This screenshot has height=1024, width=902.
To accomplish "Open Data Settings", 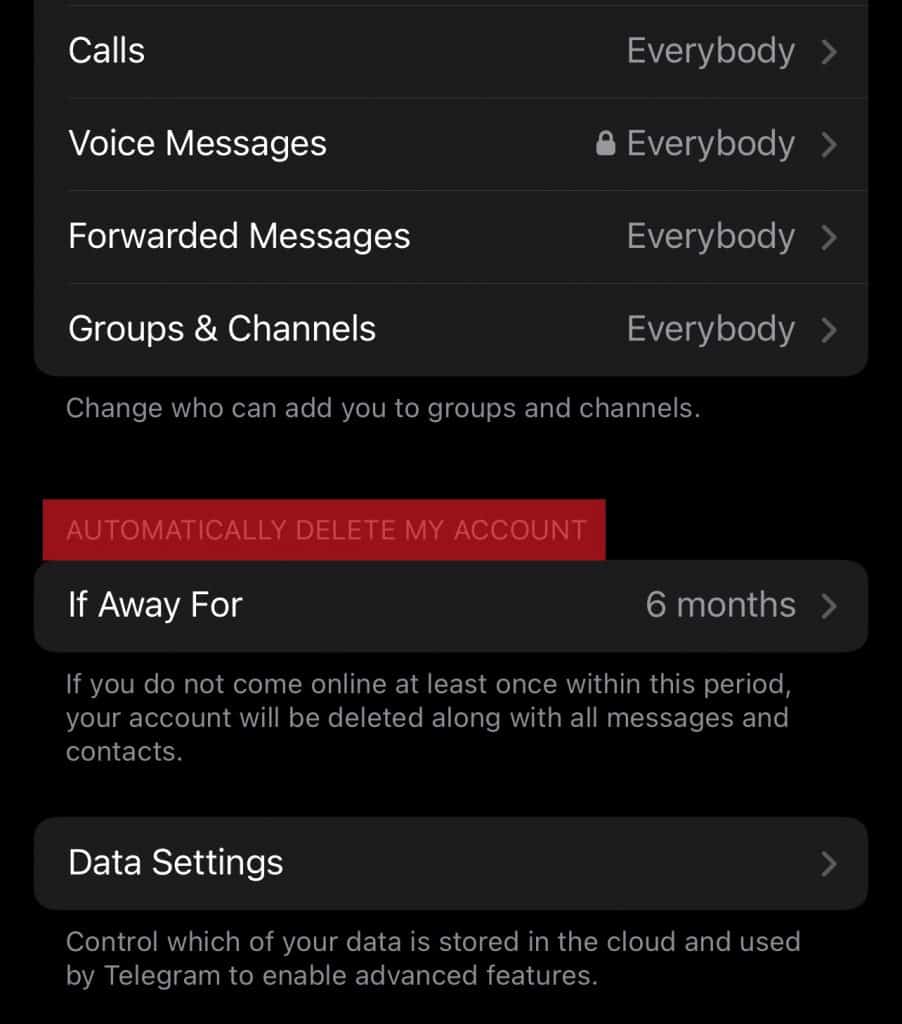I will point(450,863).
